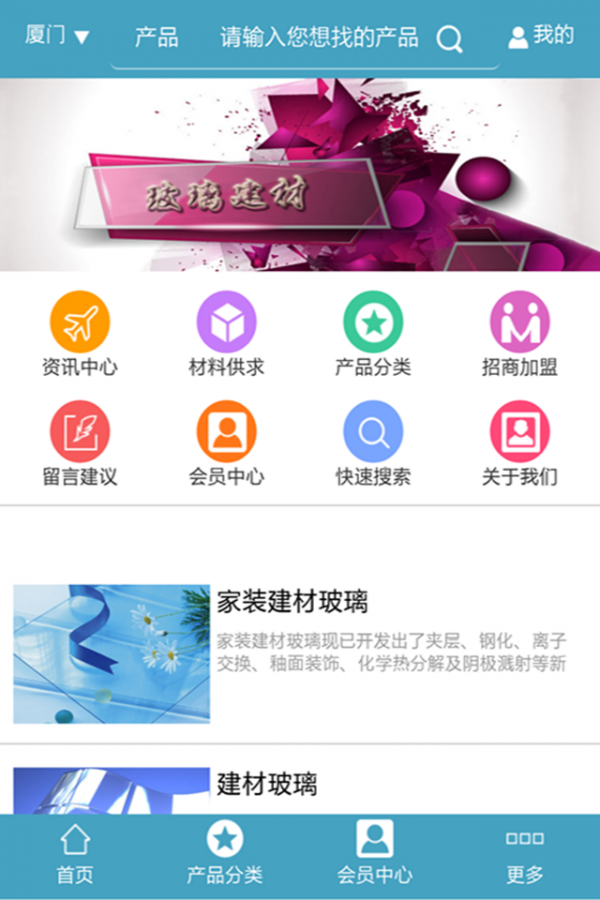Viewport: 600px width, 900px height.
Task: Open 关于我们 about us page
Action: 520,444
